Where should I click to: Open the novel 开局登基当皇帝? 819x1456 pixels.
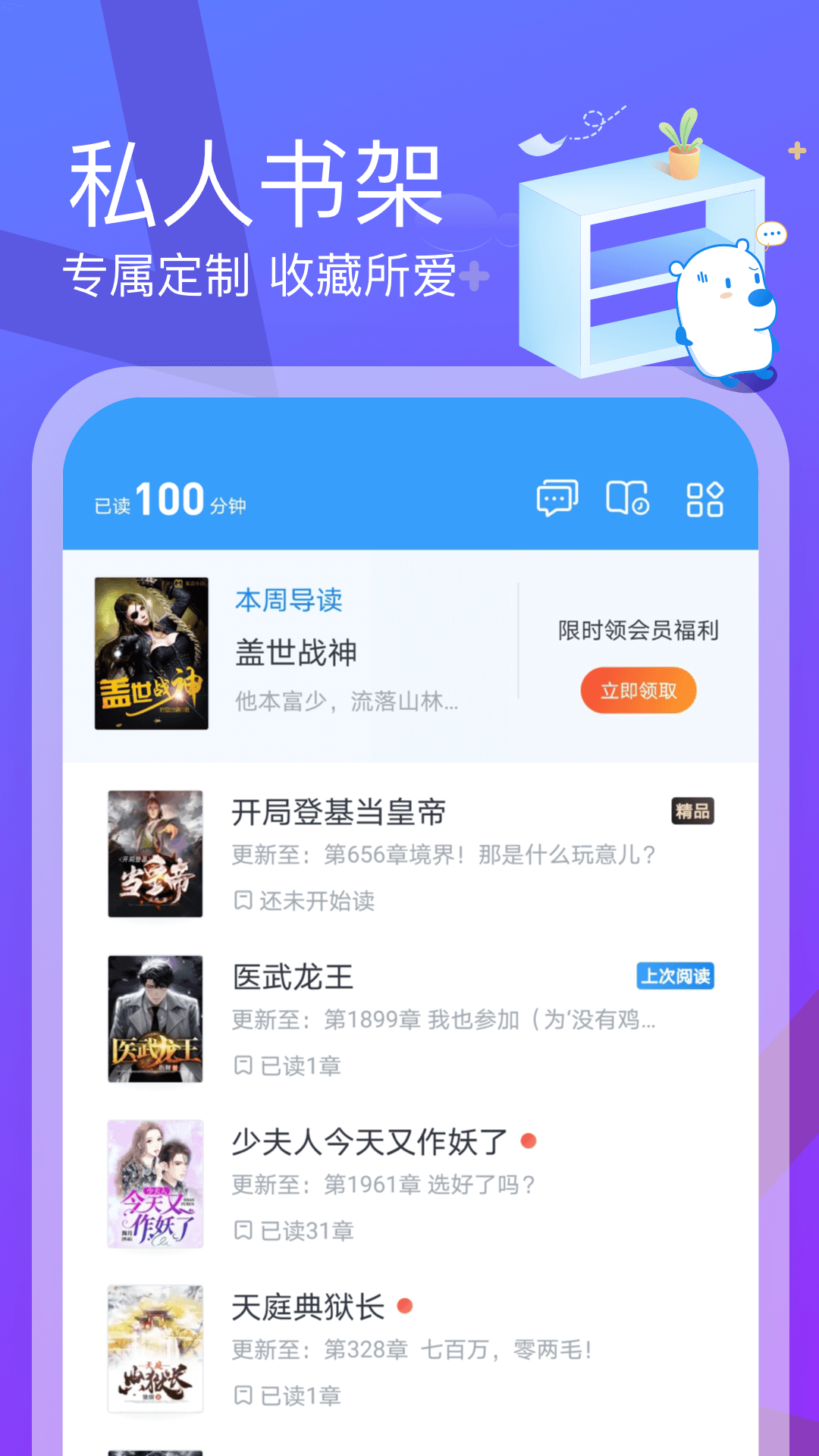339,813
